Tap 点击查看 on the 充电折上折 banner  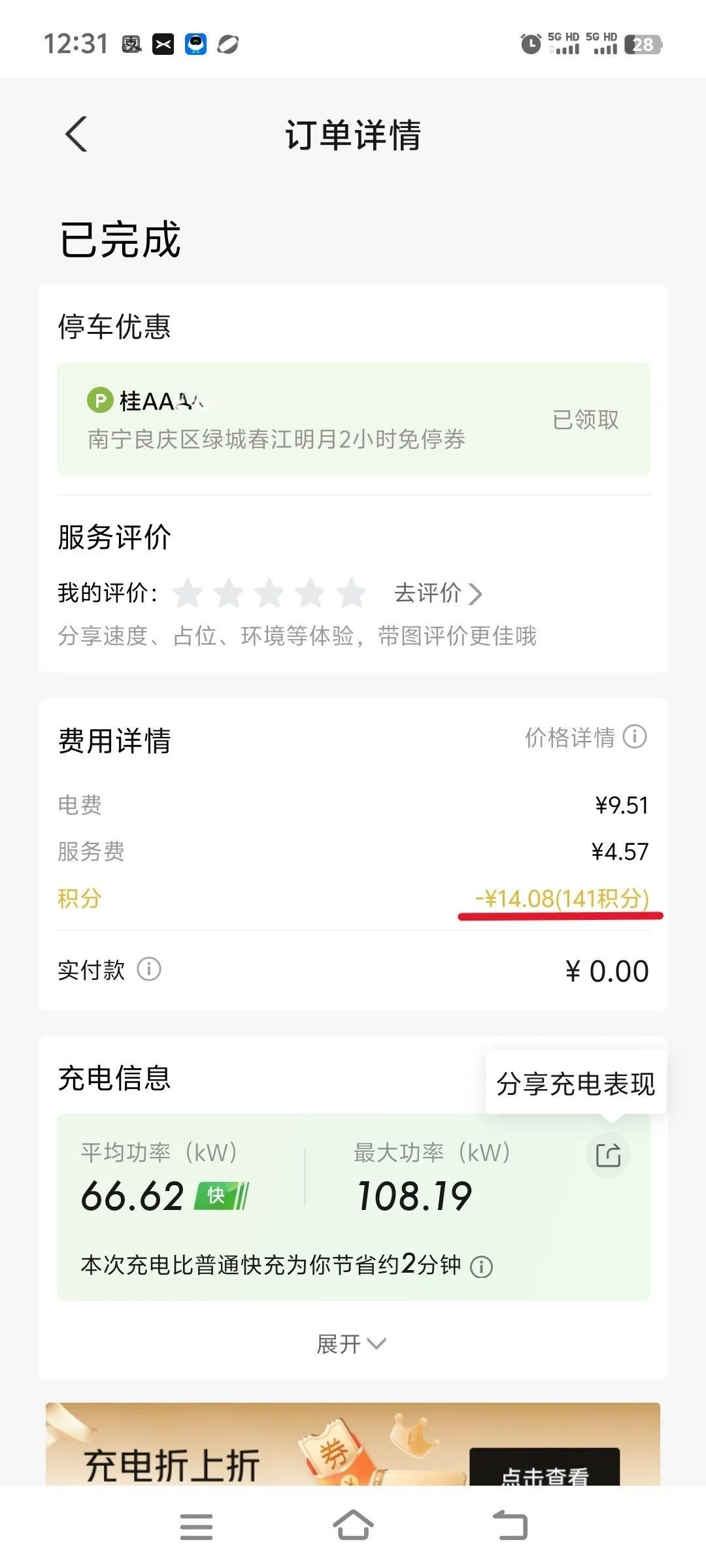[x=545, y=1470]
